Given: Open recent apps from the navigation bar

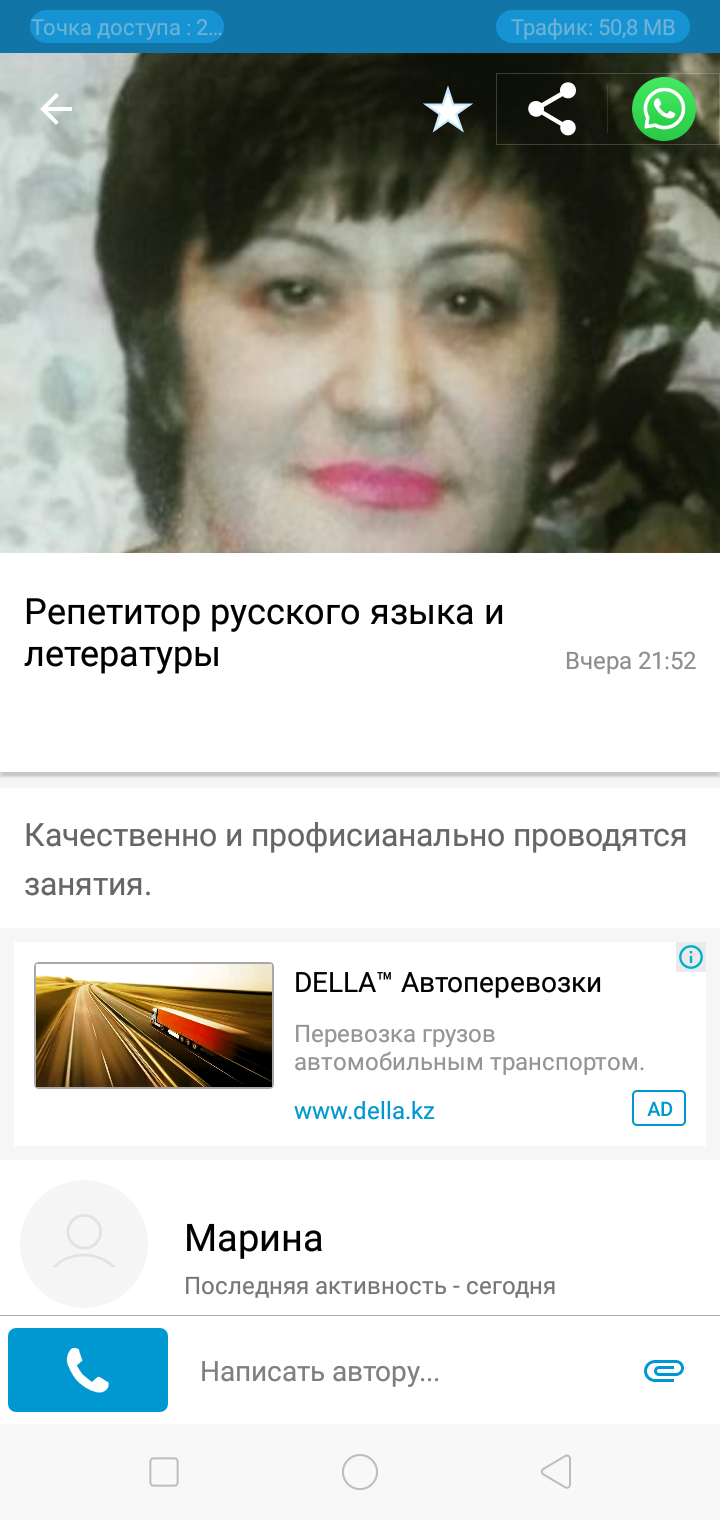Looking at the screenshot, I should coord(164,1472).
